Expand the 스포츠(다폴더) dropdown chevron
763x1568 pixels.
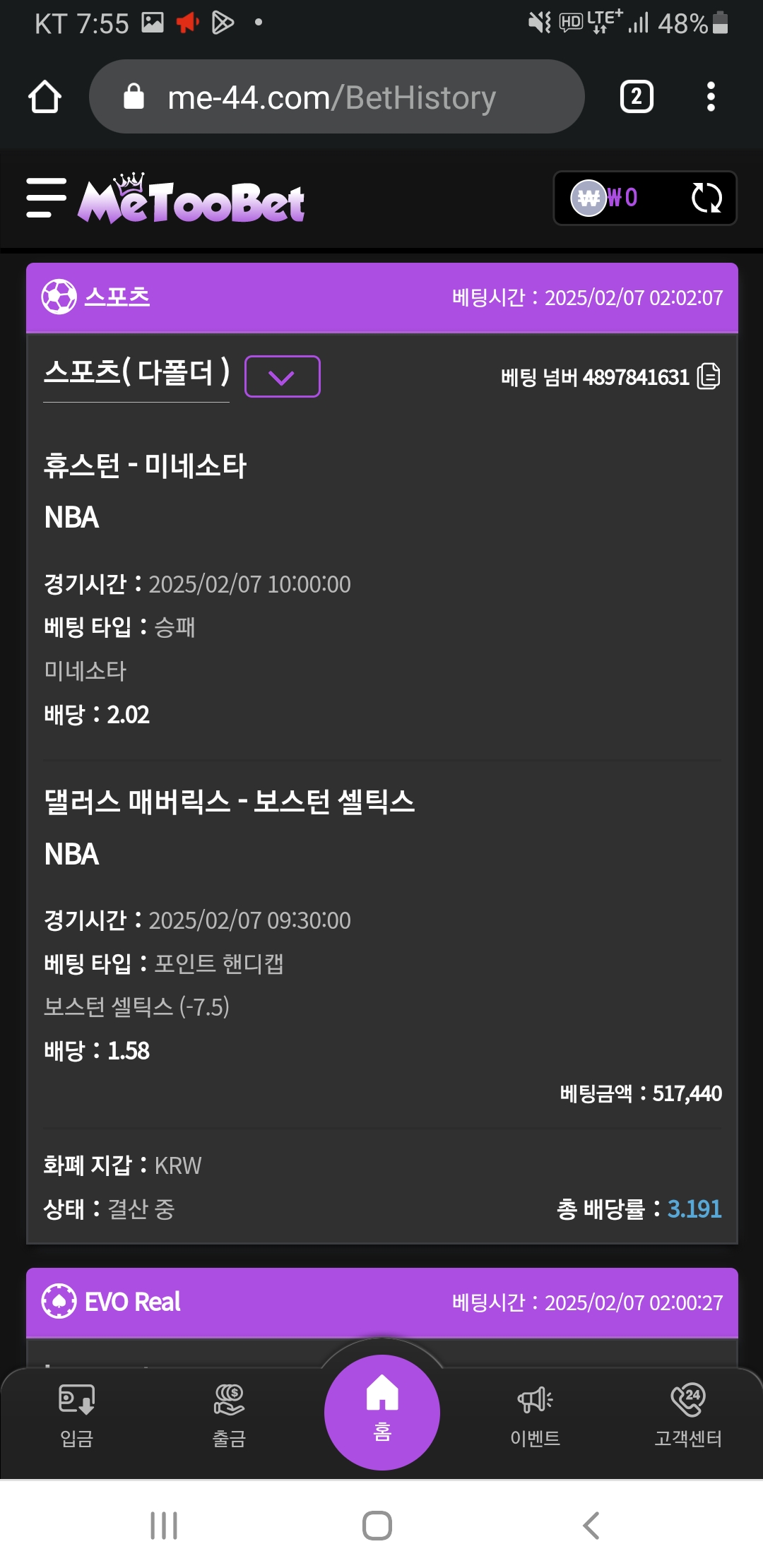(282, 376)
